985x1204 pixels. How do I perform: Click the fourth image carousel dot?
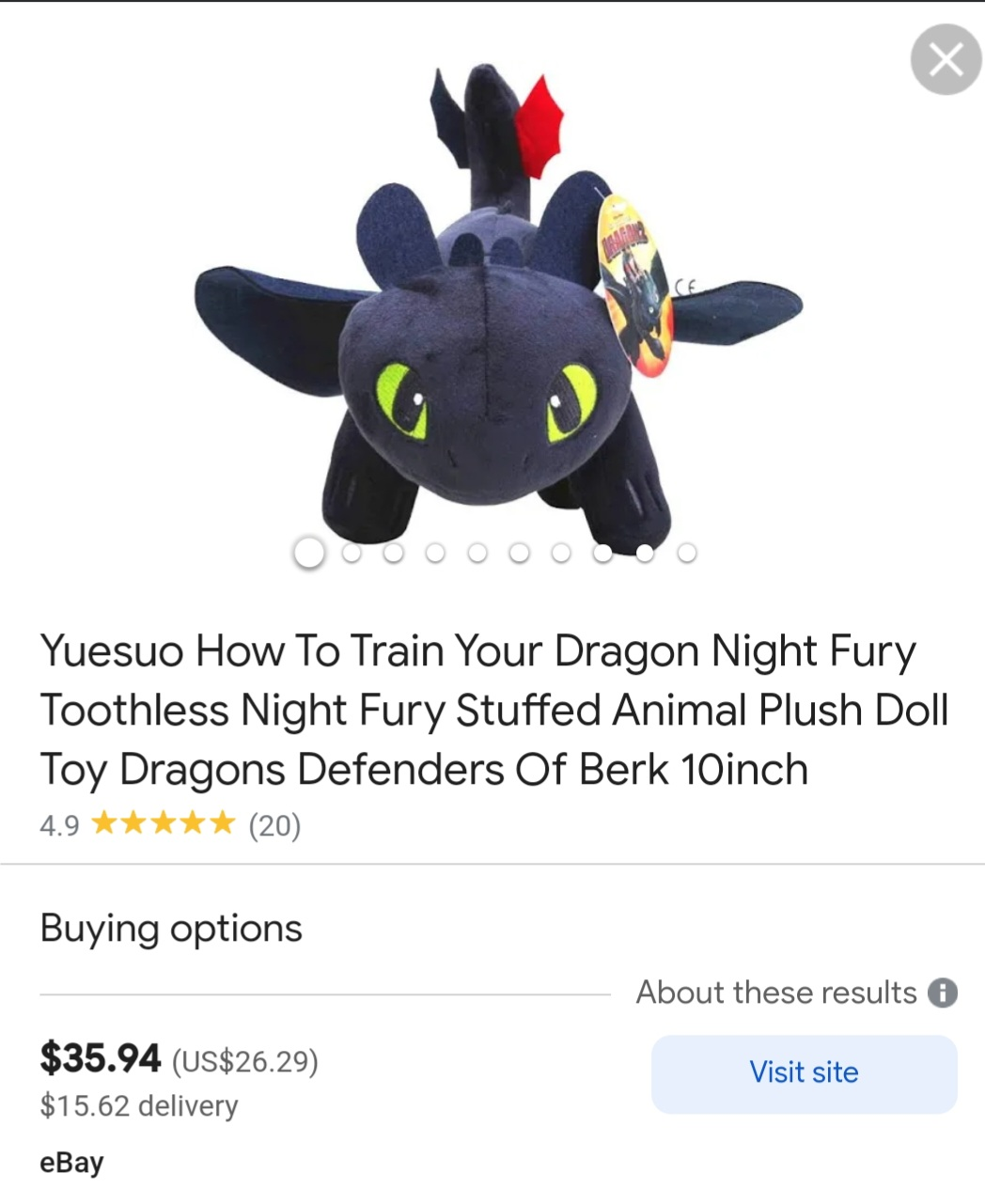[x=434, y=553]
